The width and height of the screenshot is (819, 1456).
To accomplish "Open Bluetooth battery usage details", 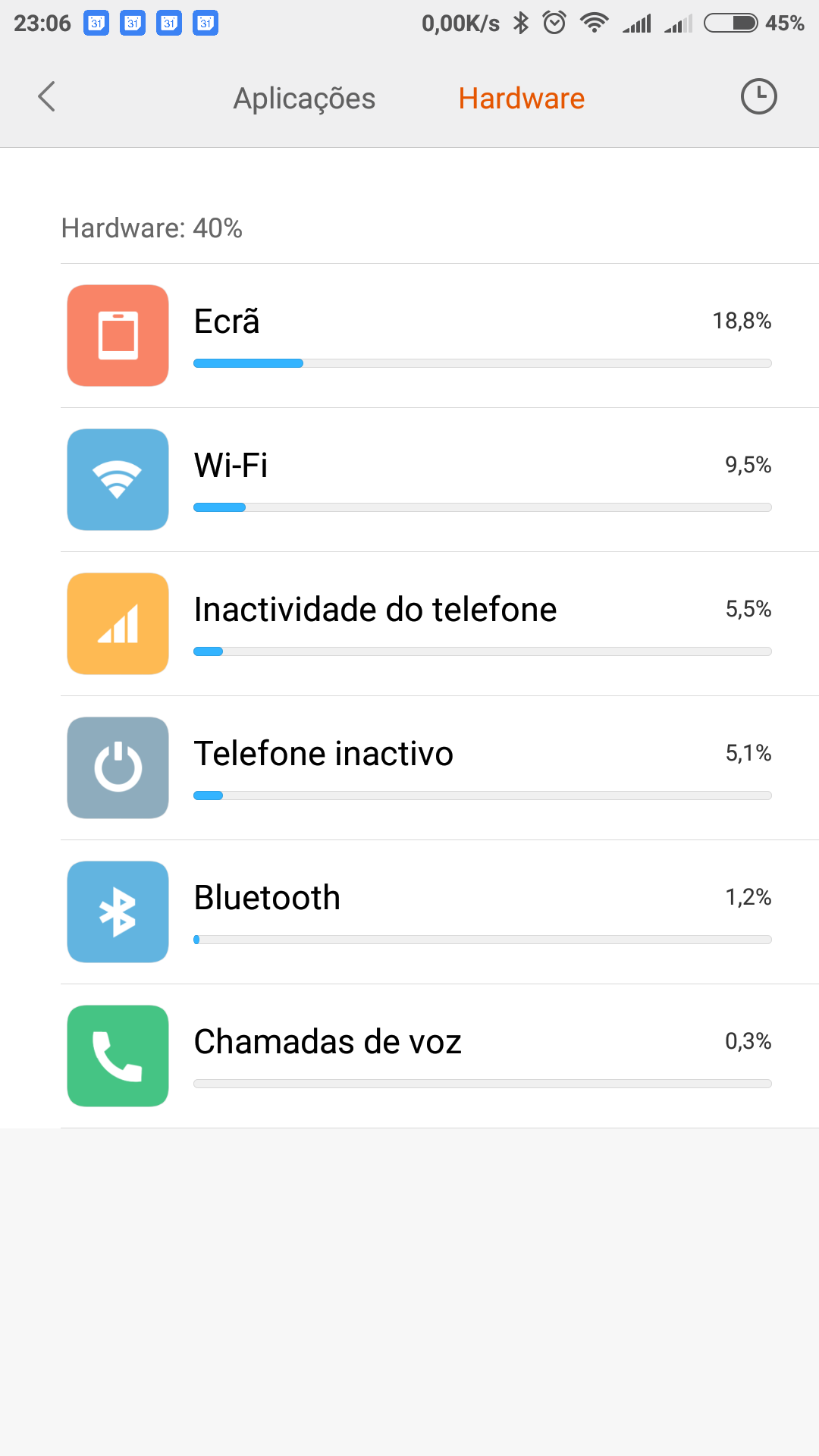I will (440, 912).
